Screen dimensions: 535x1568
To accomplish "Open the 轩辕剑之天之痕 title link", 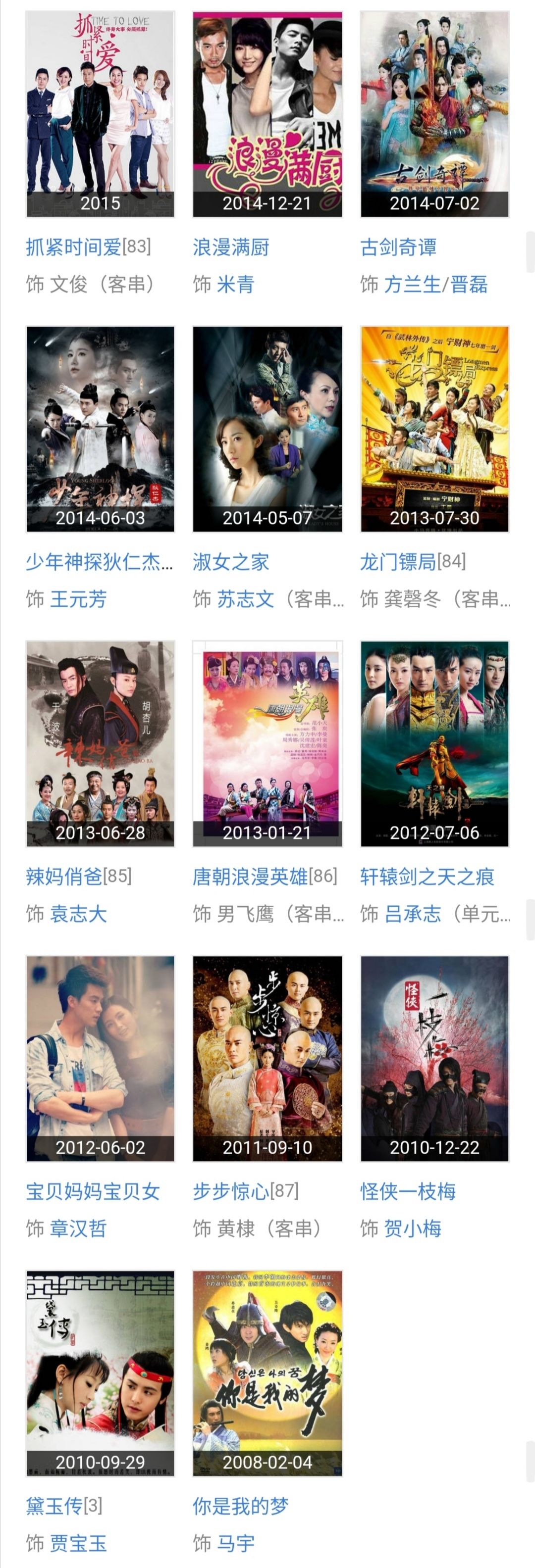I will (427, 876).
